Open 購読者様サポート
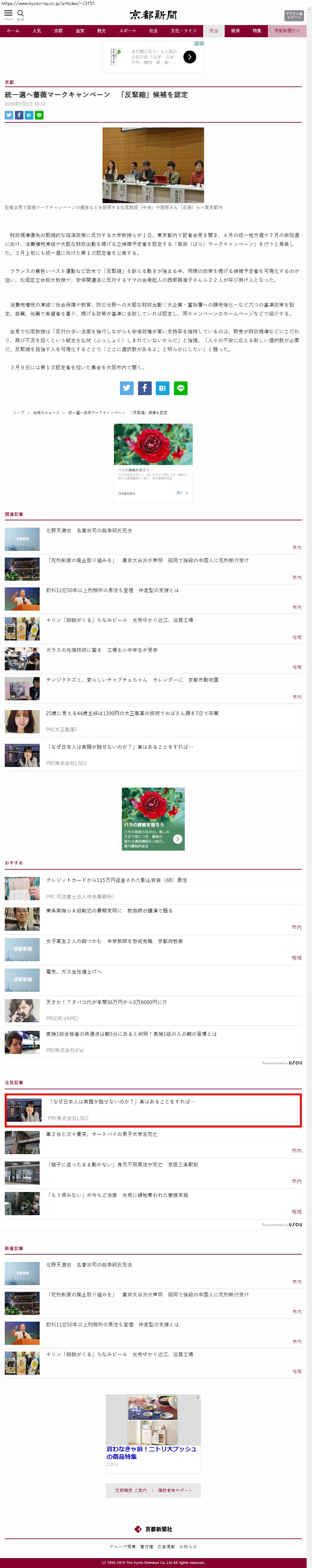312x1568 pixels. (175, 1490)
